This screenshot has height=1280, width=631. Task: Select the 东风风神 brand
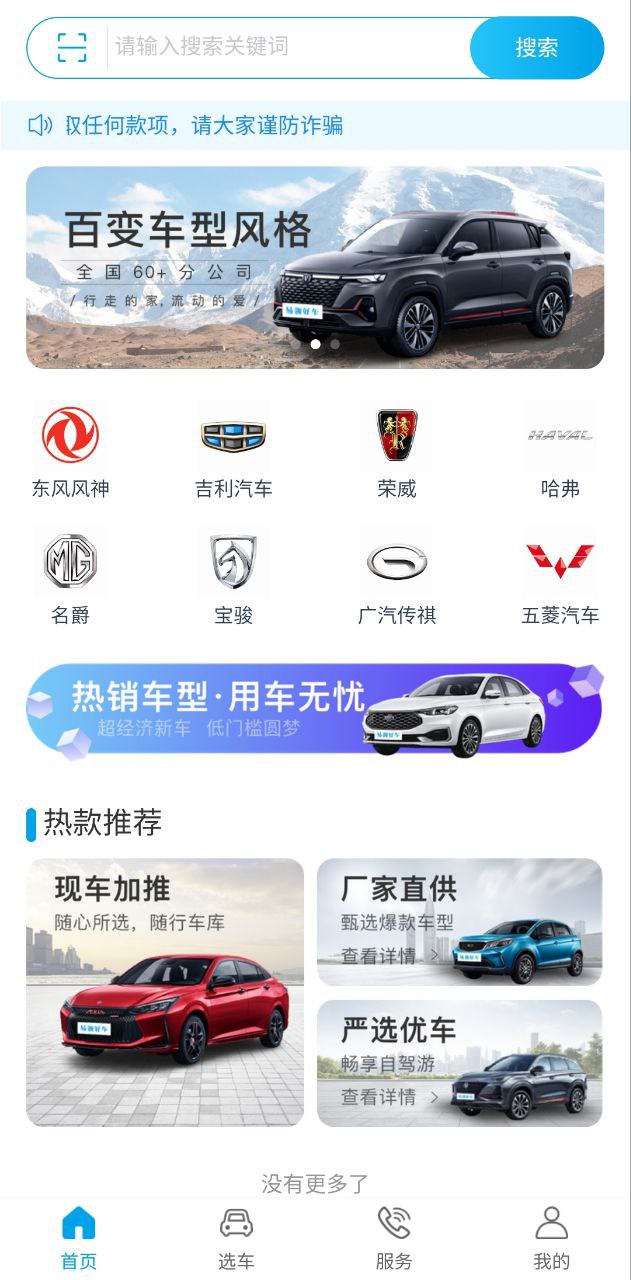click(x=70, y=451)
